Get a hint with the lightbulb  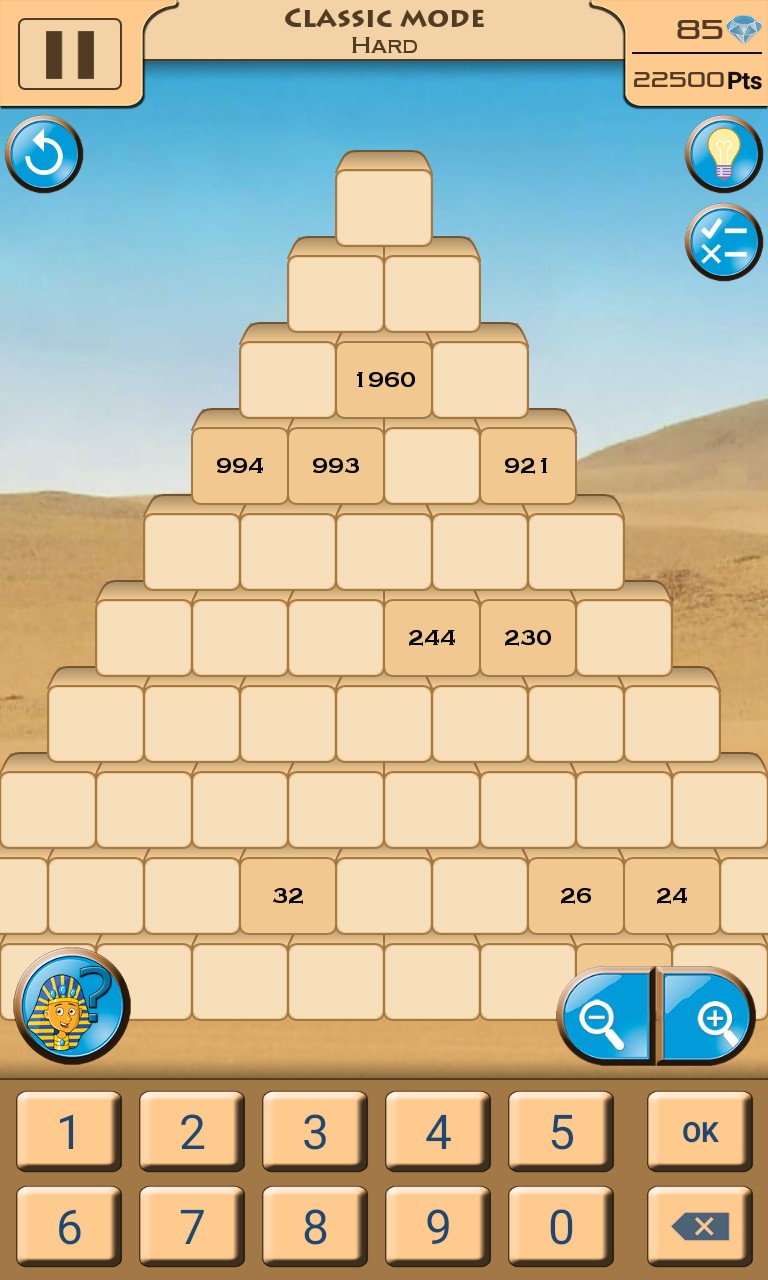(x=723, y=154)
